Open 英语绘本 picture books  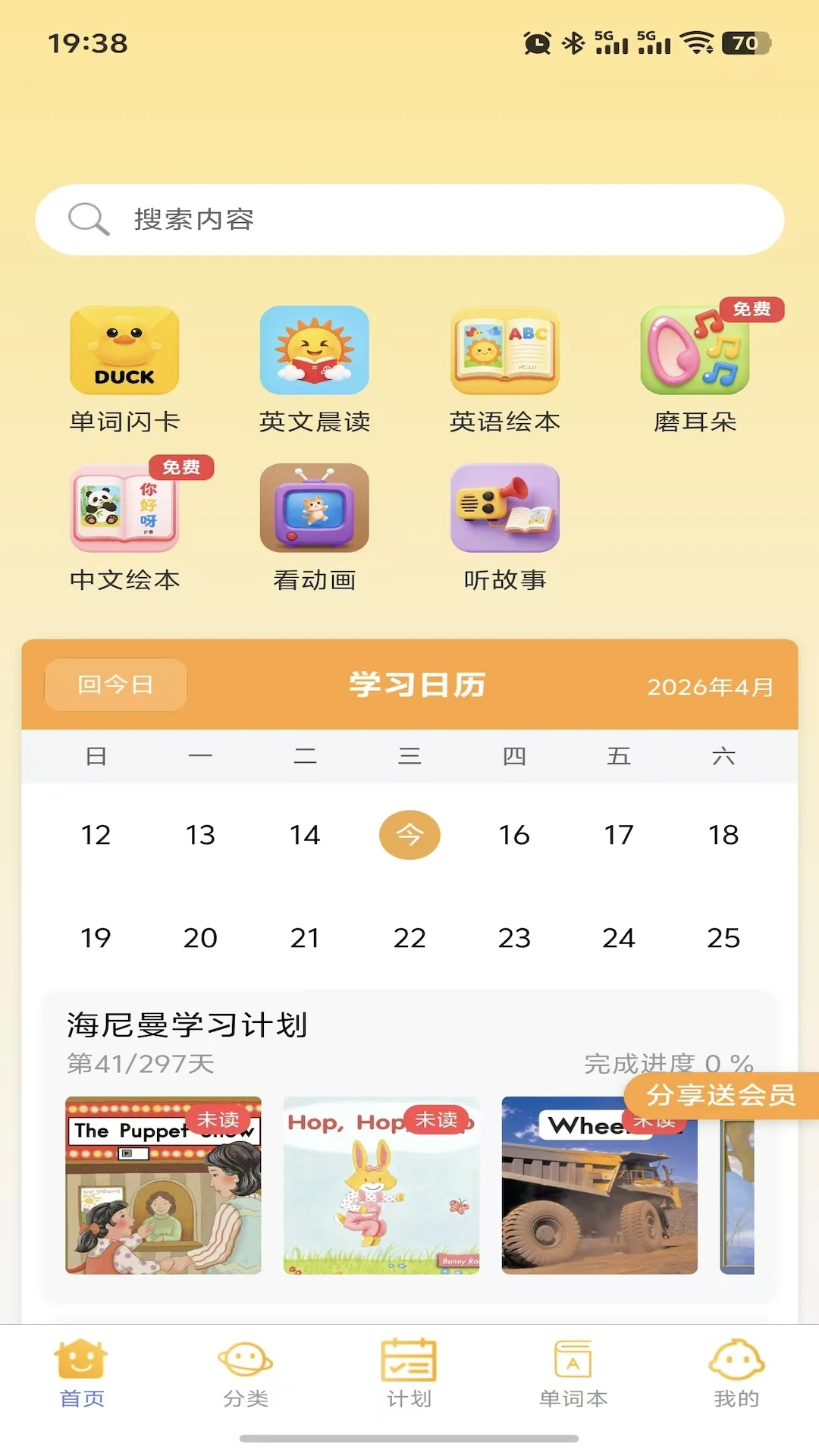(505, 369)
